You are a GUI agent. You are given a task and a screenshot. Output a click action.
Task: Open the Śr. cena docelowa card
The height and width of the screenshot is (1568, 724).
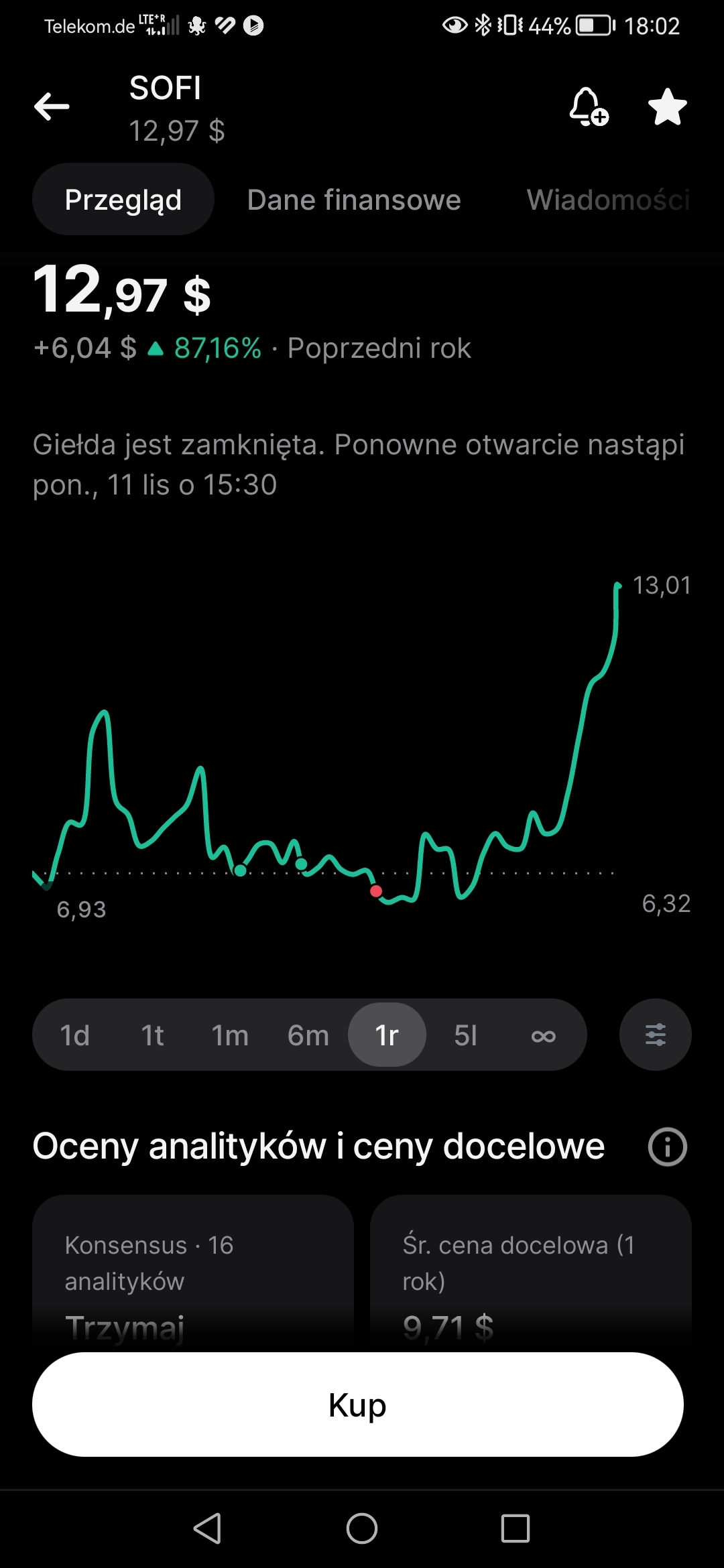(x=530, y=1273)
